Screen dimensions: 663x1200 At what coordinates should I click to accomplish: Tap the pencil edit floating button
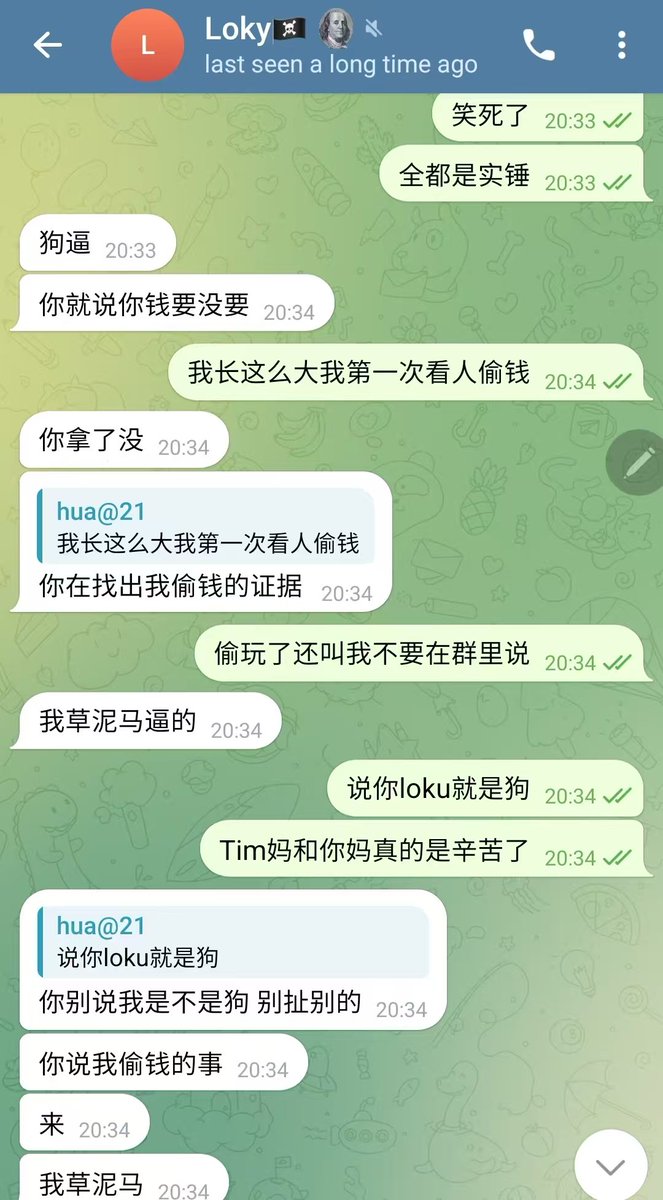click(x=636, y=462)
